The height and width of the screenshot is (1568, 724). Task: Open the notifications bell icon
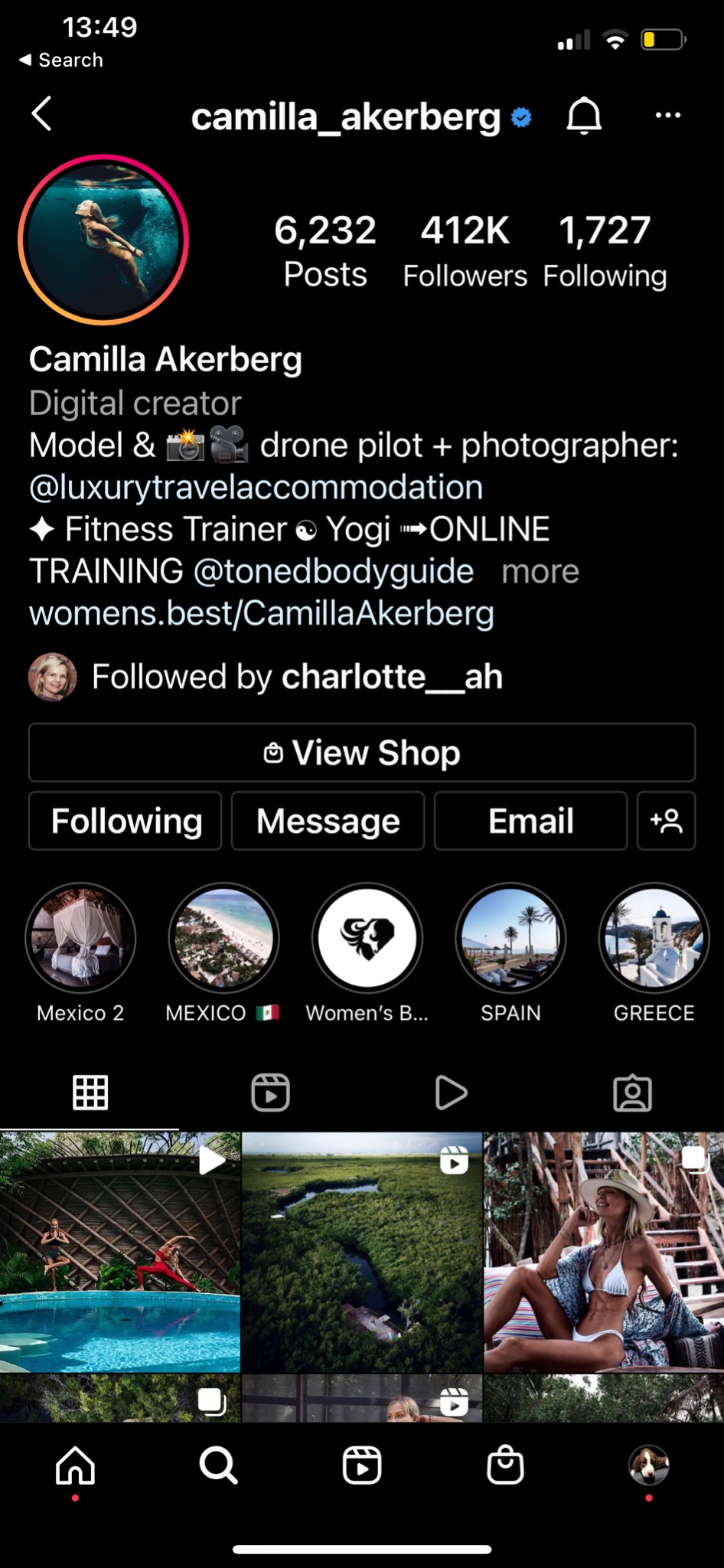point(585,115)
